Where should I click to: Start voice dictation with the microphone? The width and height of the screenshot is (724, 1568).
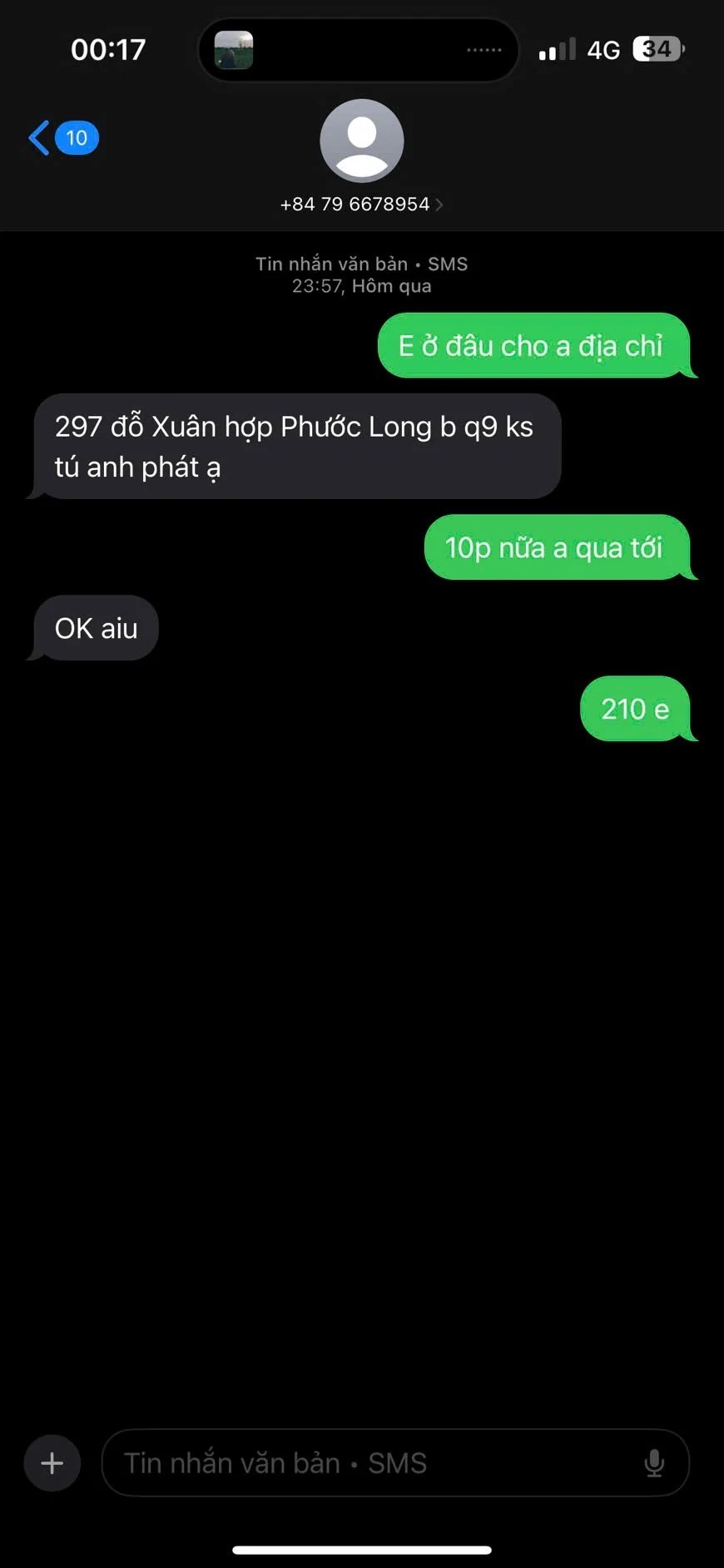pos(654,1463)
